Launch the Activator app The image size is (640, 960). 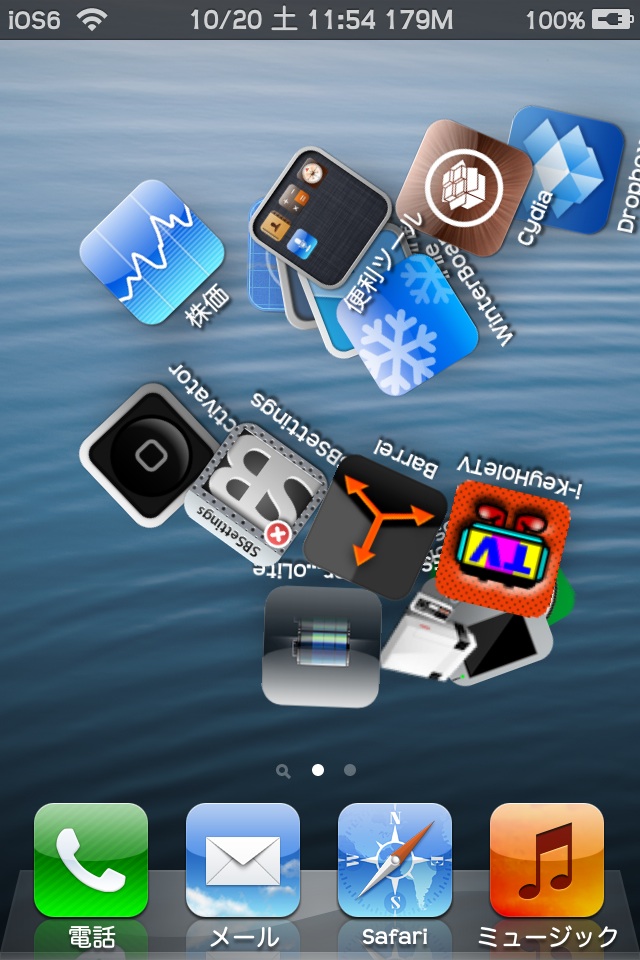coord(147,456)
